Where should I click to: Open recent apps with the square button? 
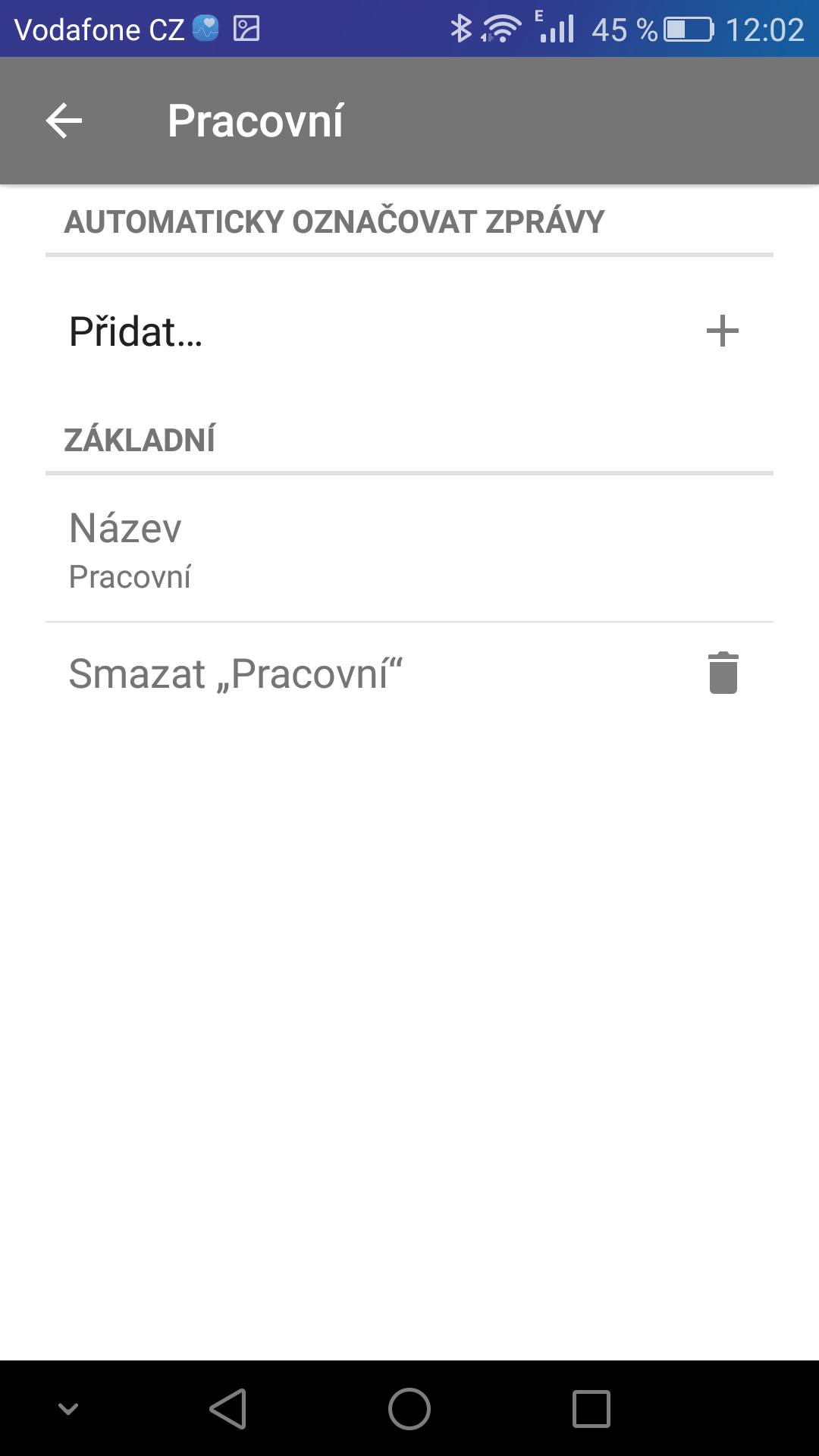pyautogui.click(x=591, y=1409)
